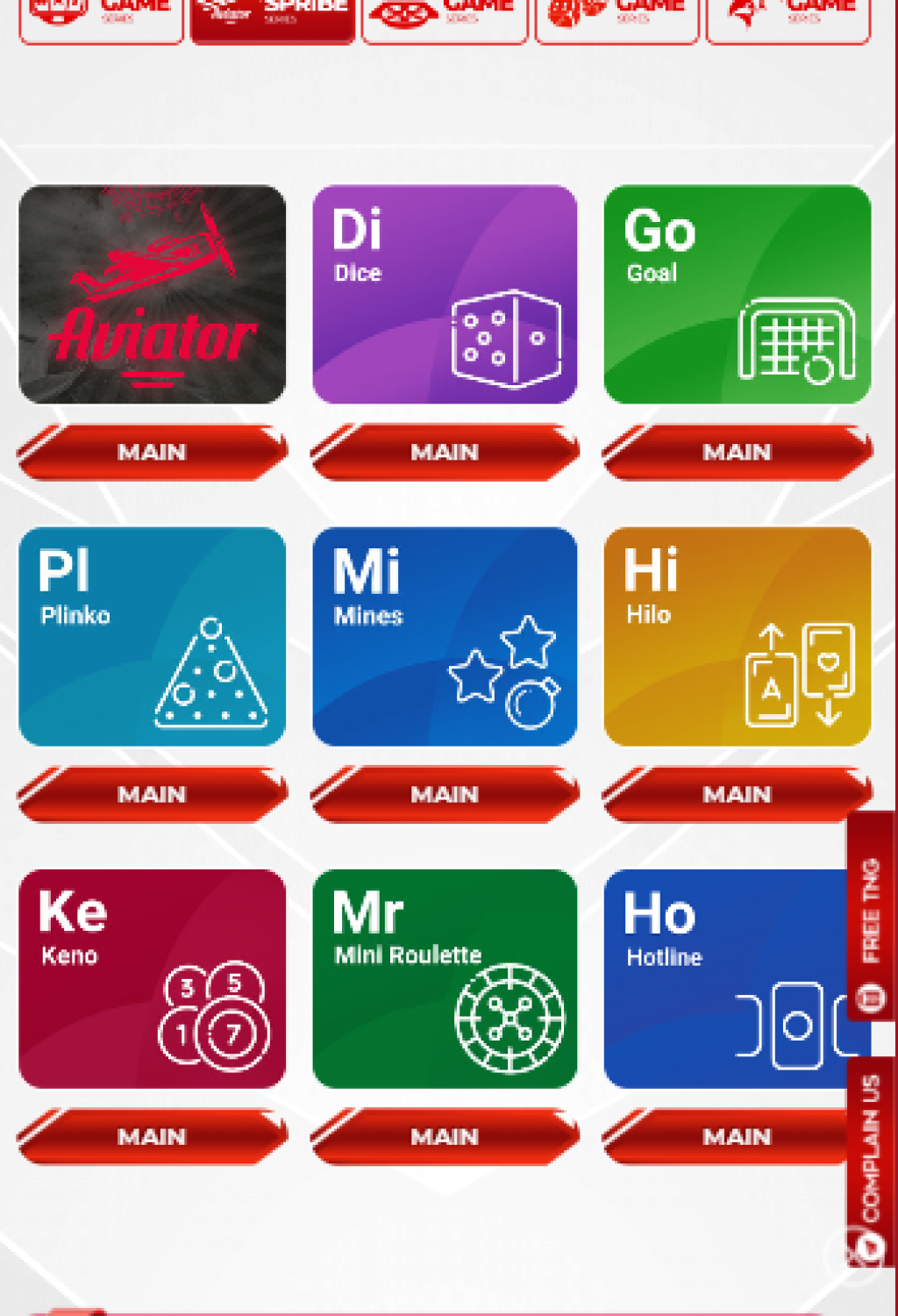This screenshot has height=1316, width=898.
Task: Tap MAIN button under Keno
Action: tap(152, 1136)
